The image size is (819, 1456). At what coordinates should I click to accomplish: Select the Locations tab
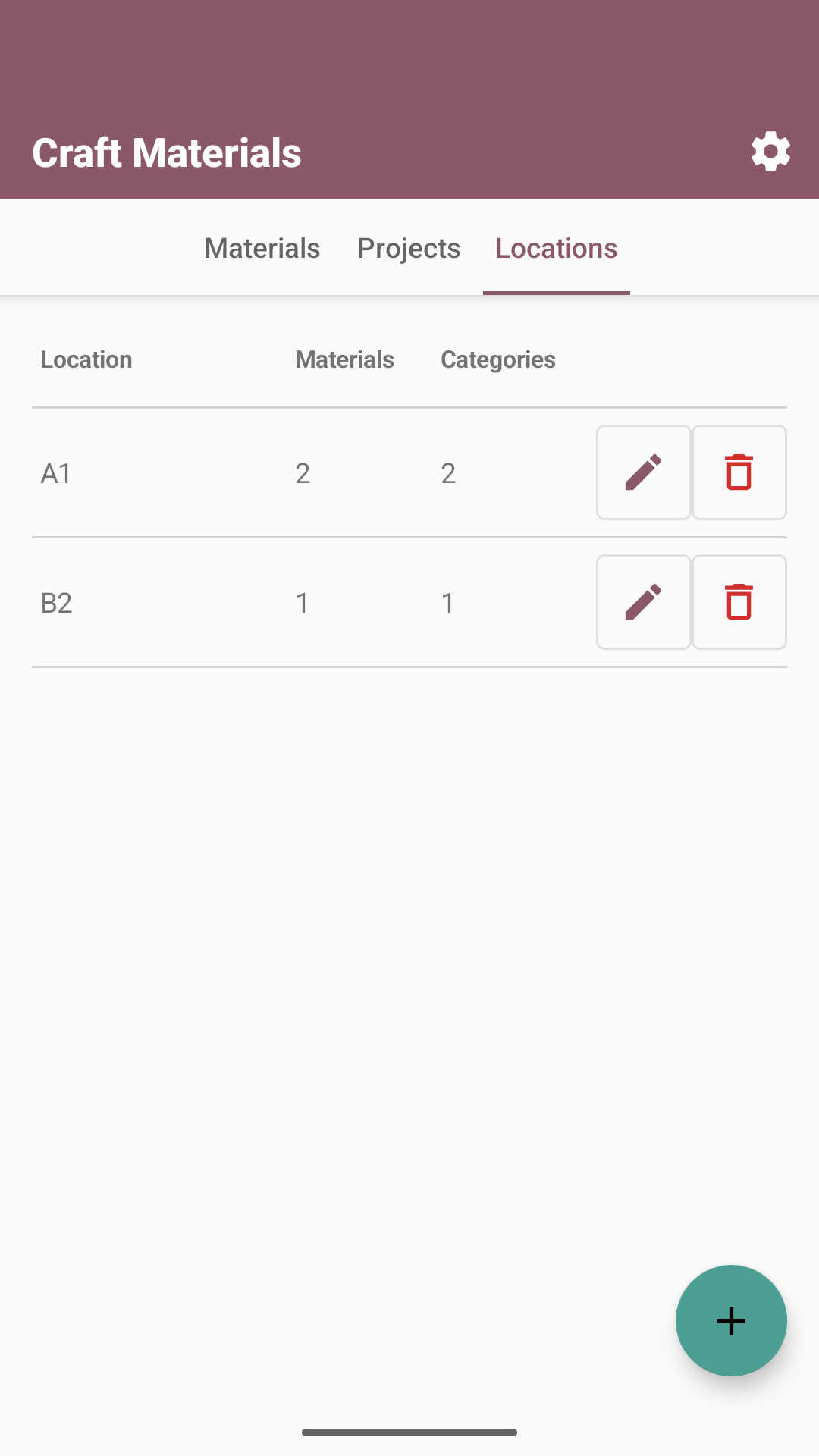(x=557, y=248)
